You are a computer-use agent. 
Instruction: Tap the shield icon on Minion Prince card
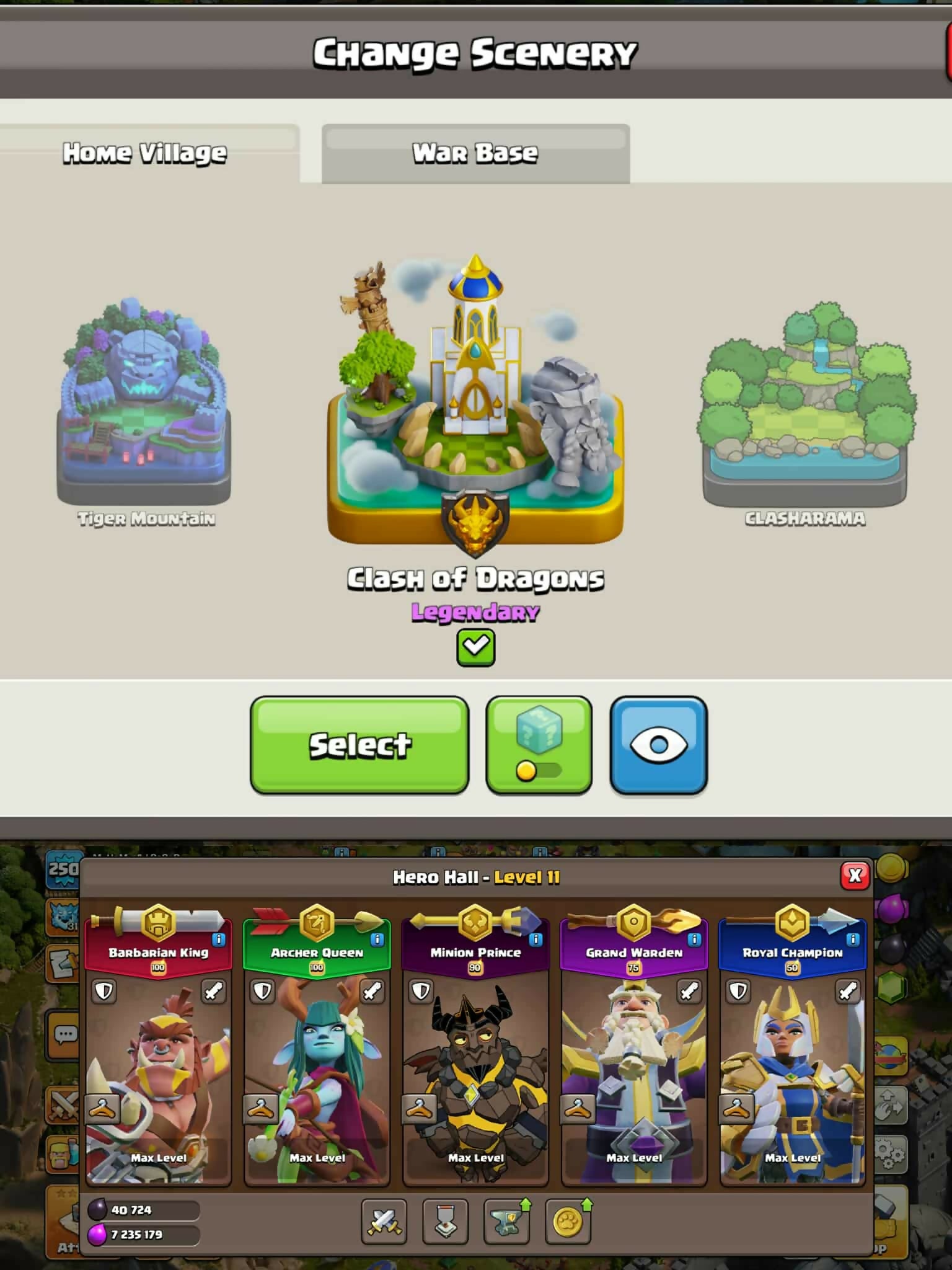(x=421, y=992)
